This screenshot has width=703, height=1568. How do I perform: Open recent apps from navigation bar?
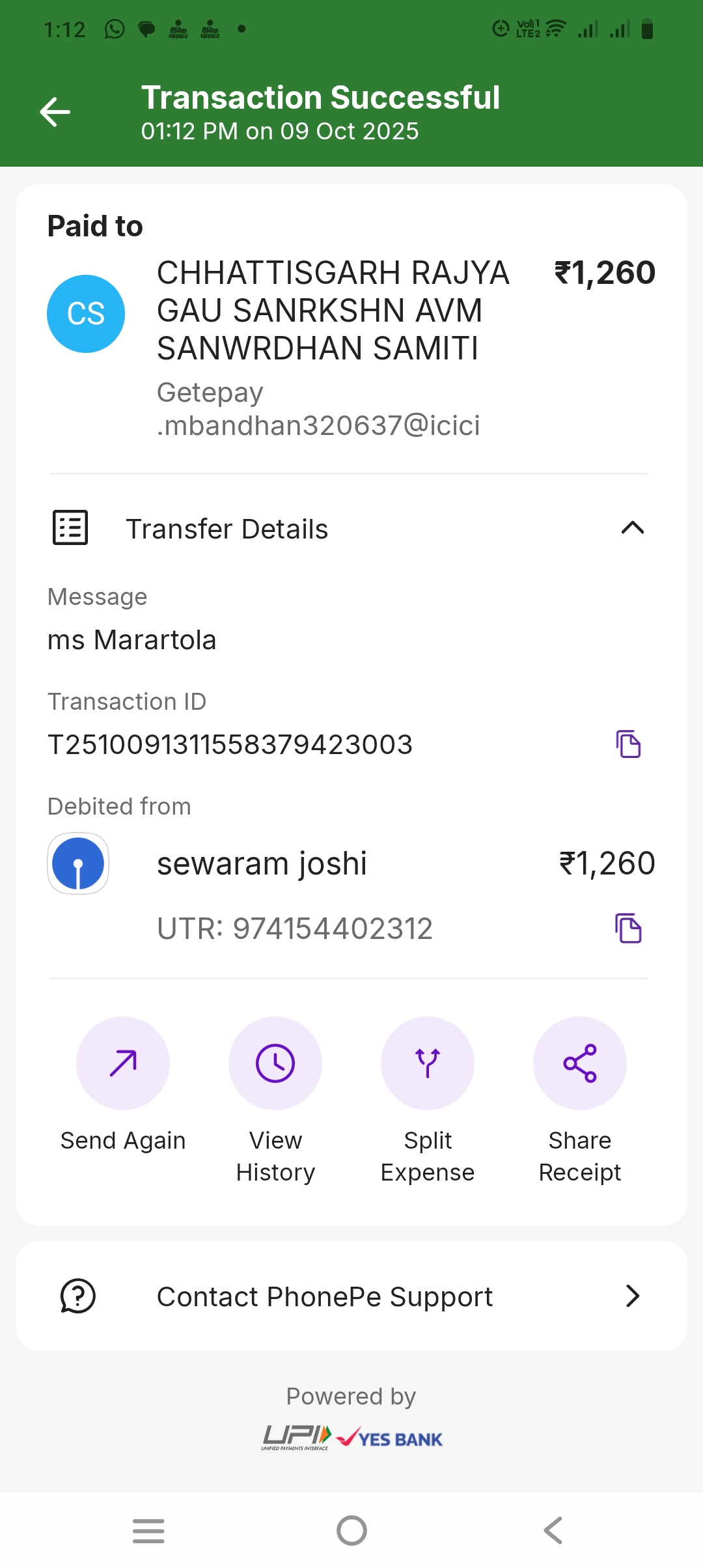pyautogui.click(x=148, y=1530)
